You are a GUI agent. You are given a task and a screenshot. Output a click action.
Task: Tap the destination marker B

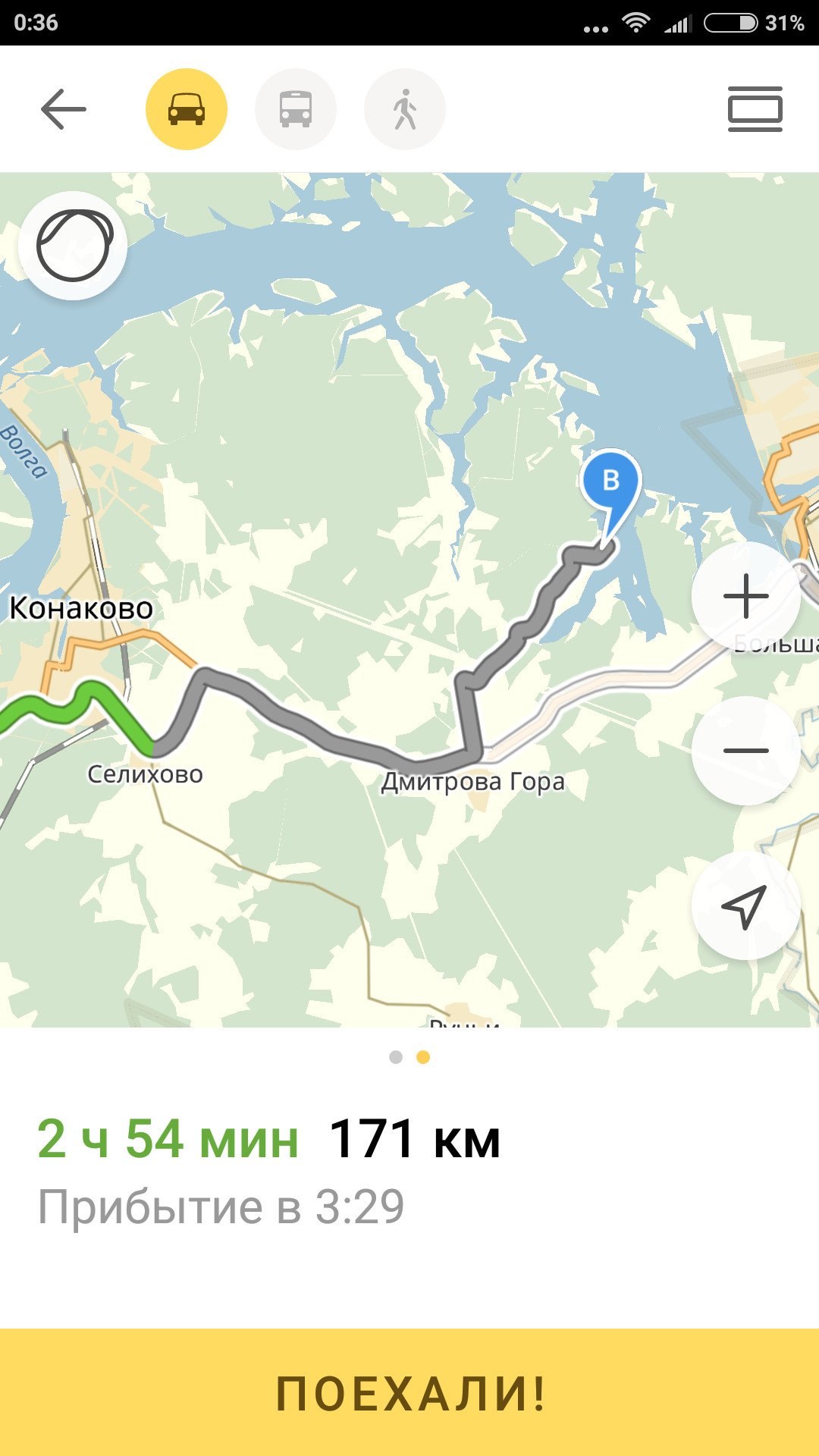(611, 482)
